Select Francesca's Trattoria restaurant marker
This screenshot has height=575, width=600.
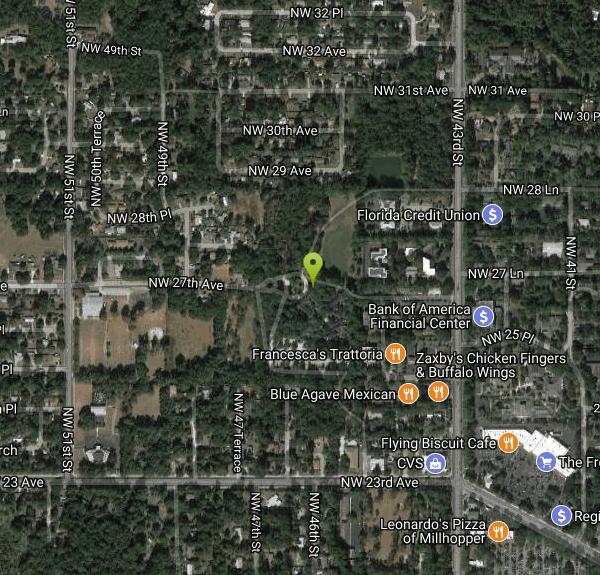tap(396, 354)
